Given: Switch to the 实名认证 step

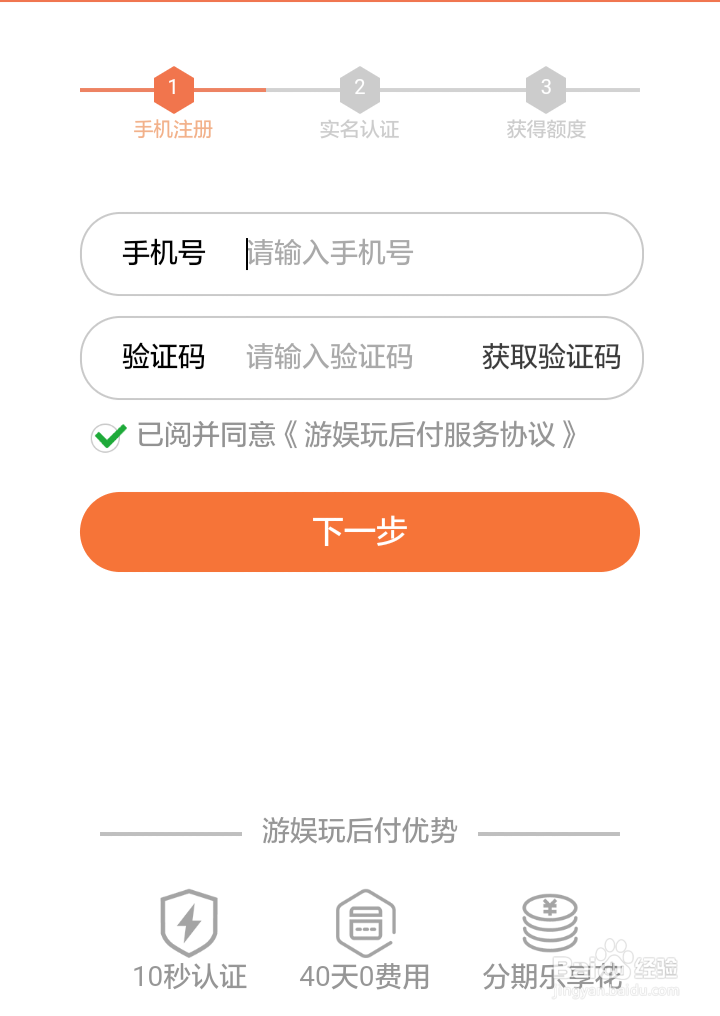Looking at the screenshot, I should [x=360, y=130].
